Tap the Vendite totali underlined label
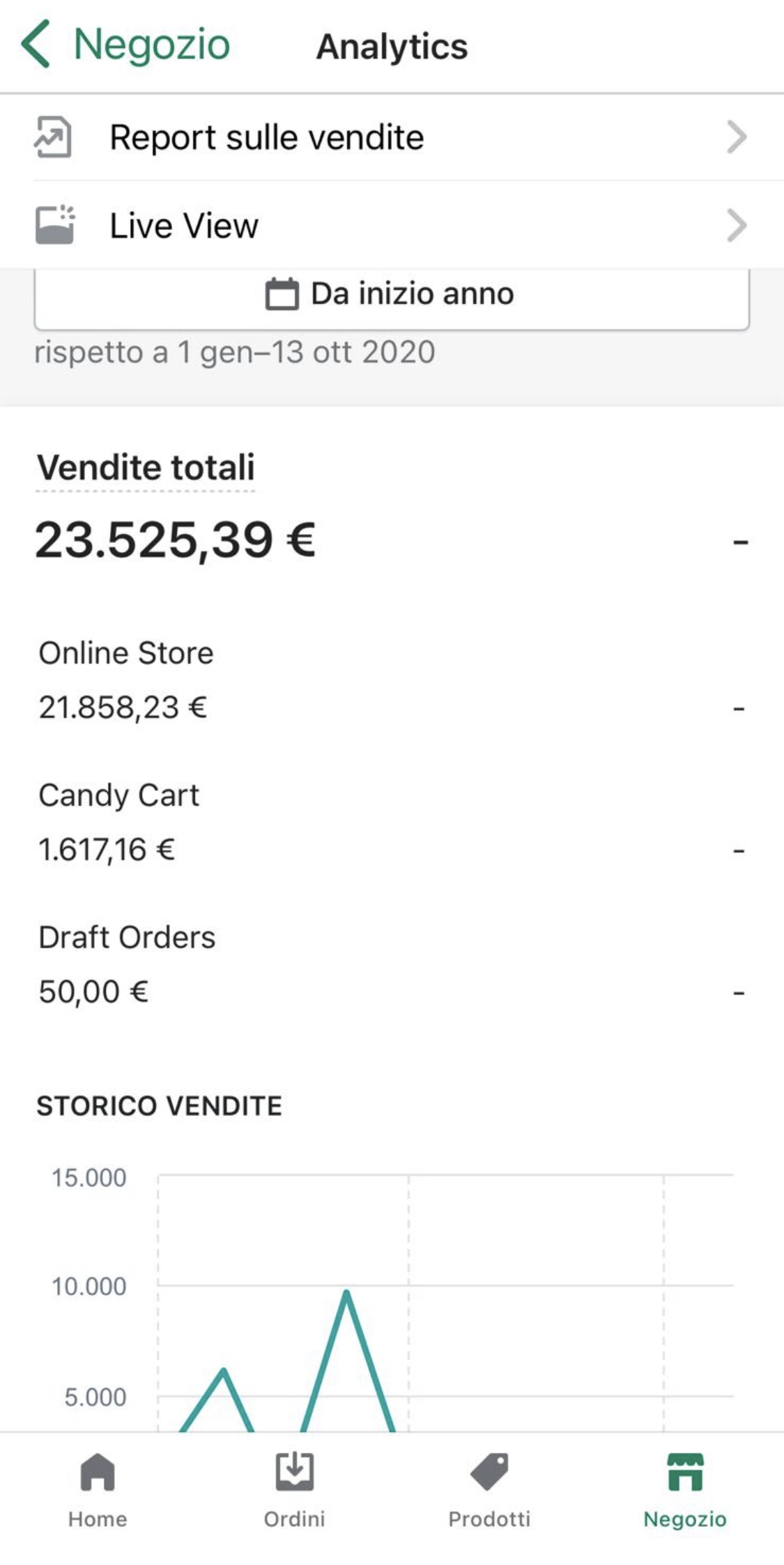This screenshot has width=784, height=1565. pyautogui.click(x=146, y=468)
